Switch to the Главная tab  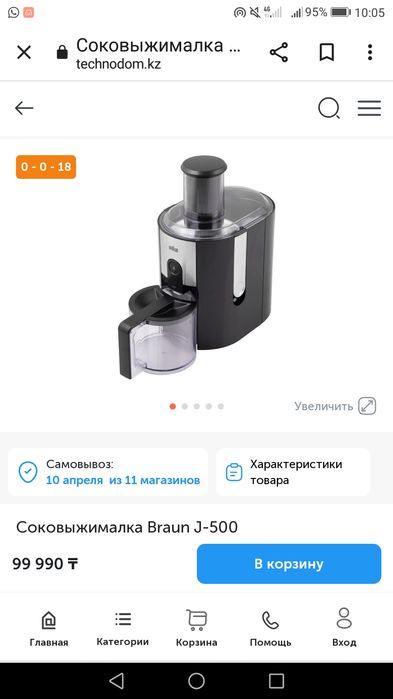pos(49,628)
